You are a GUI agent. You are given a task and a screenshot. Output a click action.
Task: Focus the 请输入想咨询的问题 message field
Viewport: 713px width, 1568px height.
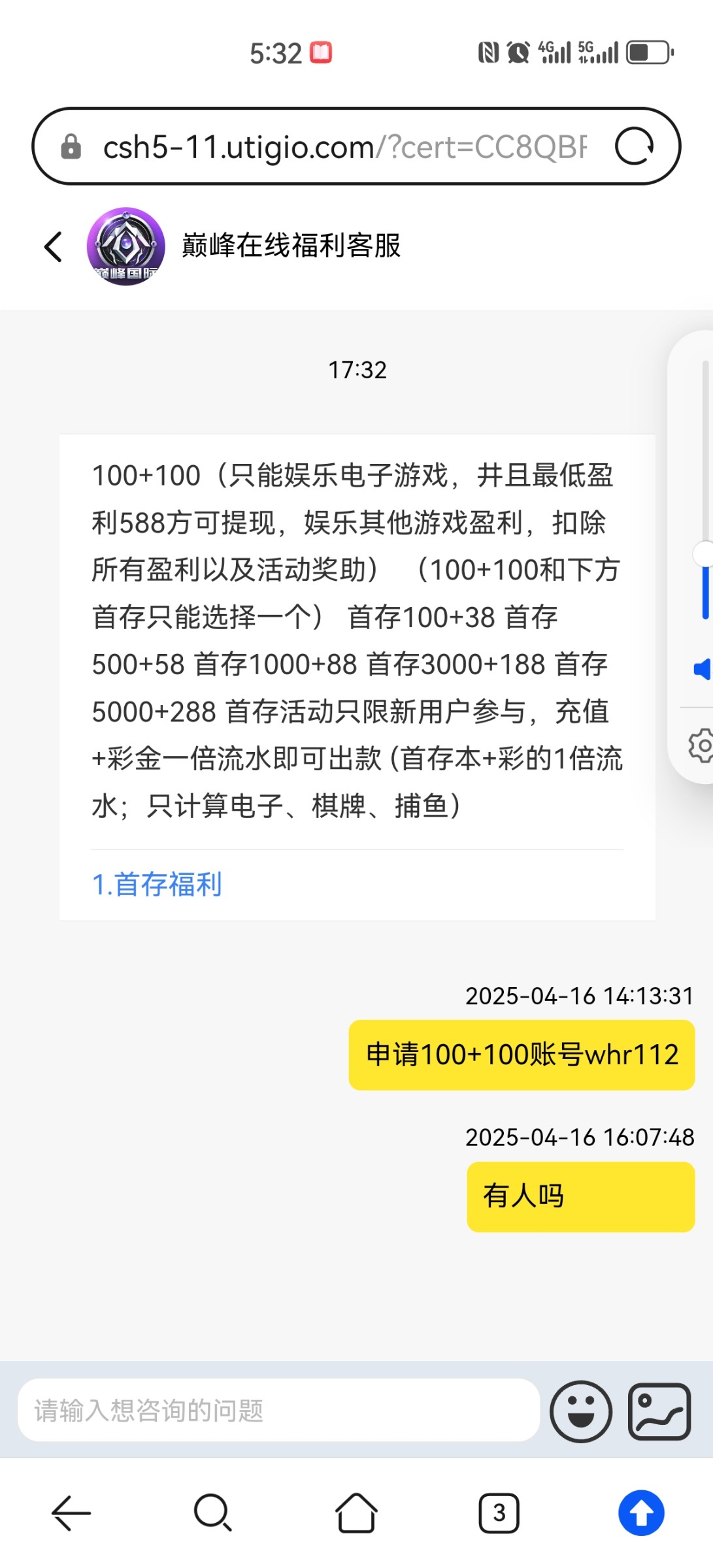278,1411
